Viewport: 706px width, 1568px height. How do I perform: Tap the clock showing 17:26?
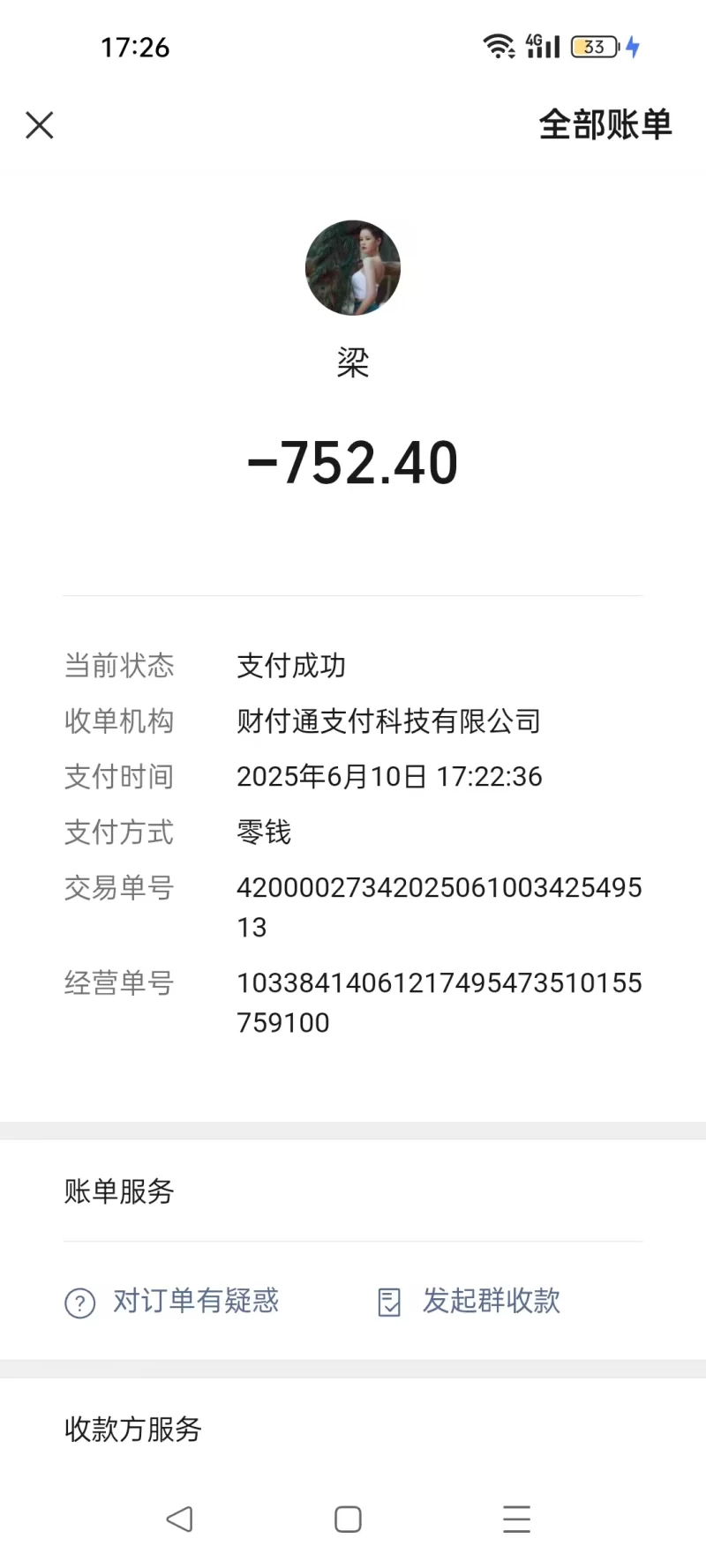tap(137, 47)
